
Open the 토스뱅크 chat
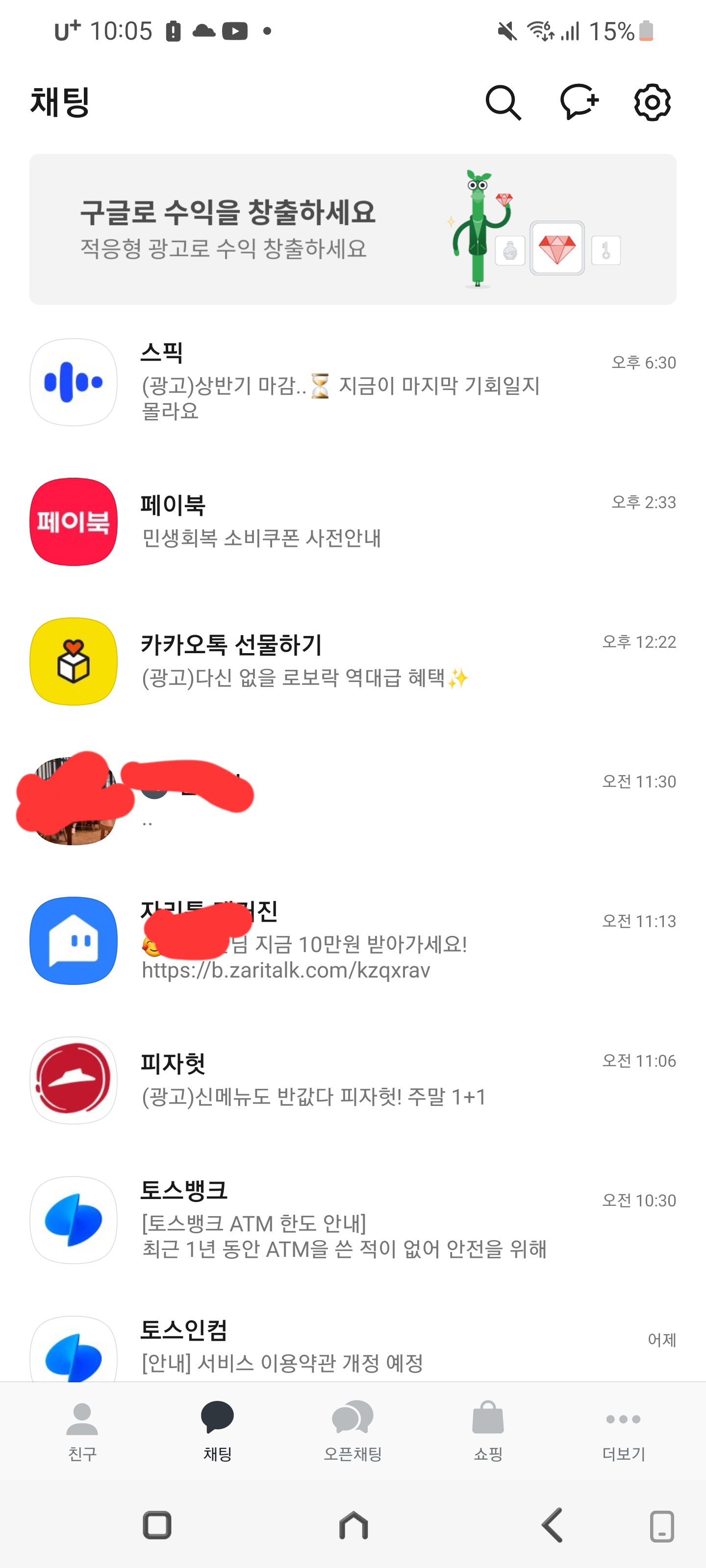[x=353, y=1219]
